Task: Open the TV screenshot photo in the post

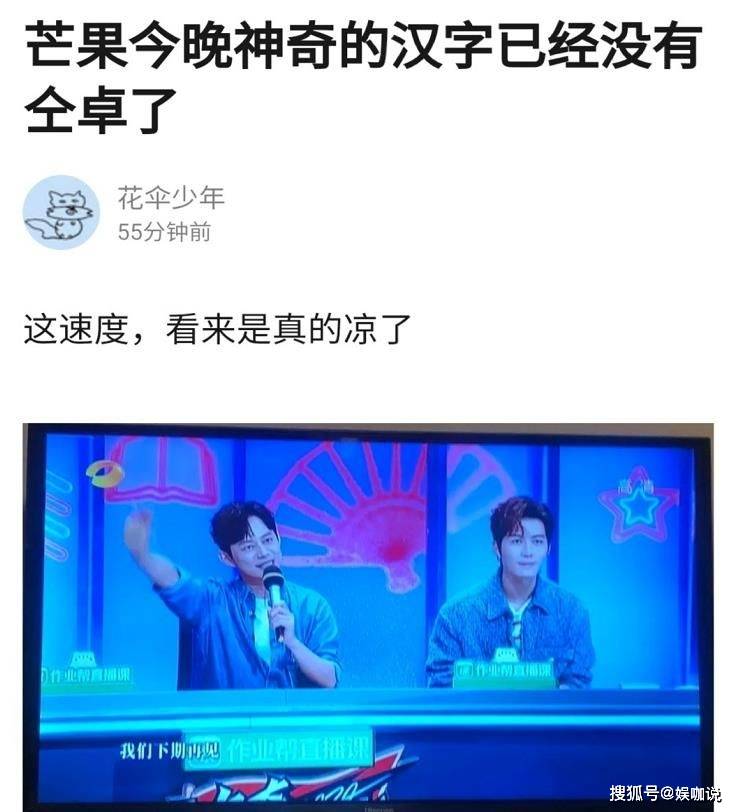Action: click(x=368, y=615)
